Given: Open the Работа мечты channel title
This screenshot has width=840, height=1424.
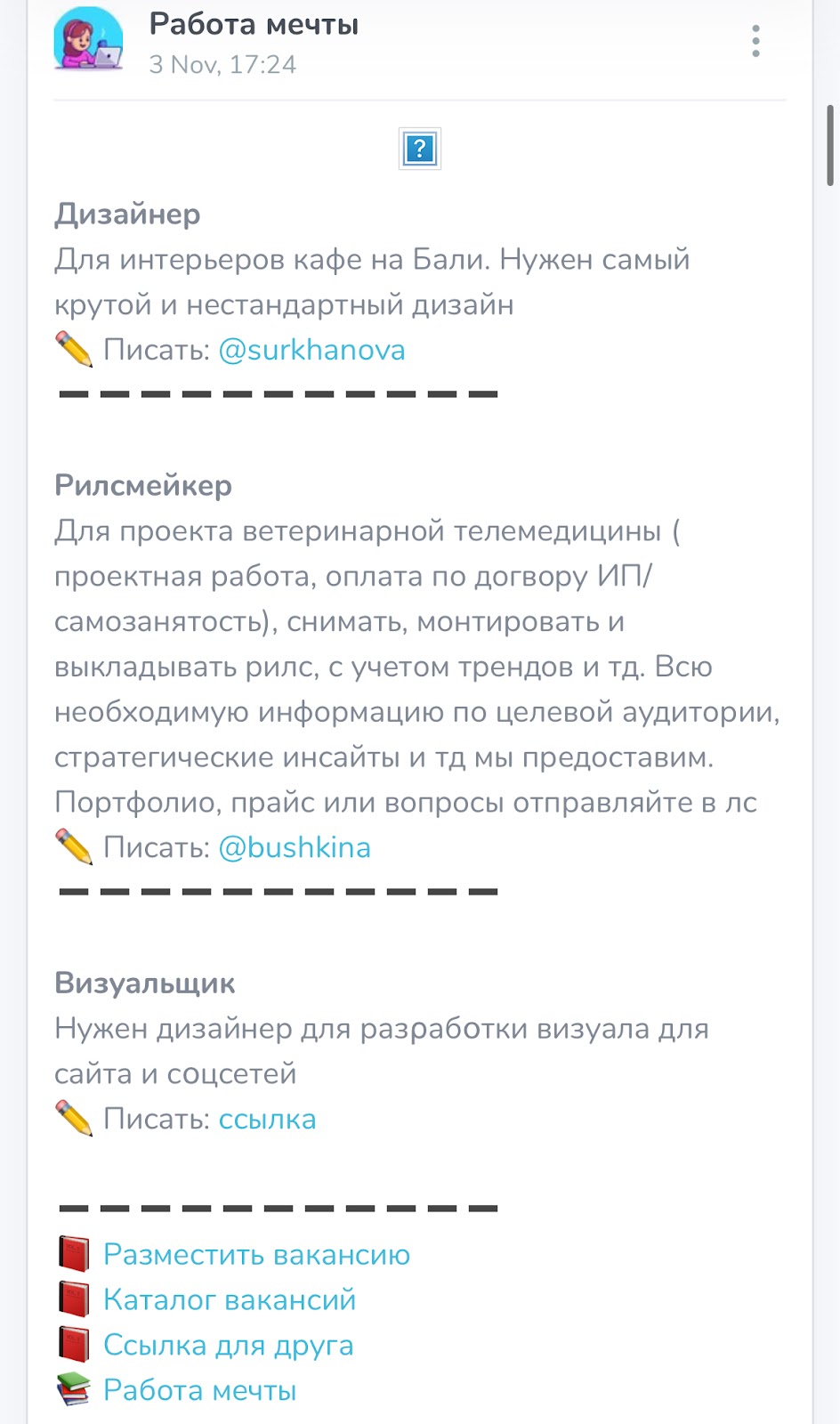Looking at the screenshot, I should [x=254, y=23].
